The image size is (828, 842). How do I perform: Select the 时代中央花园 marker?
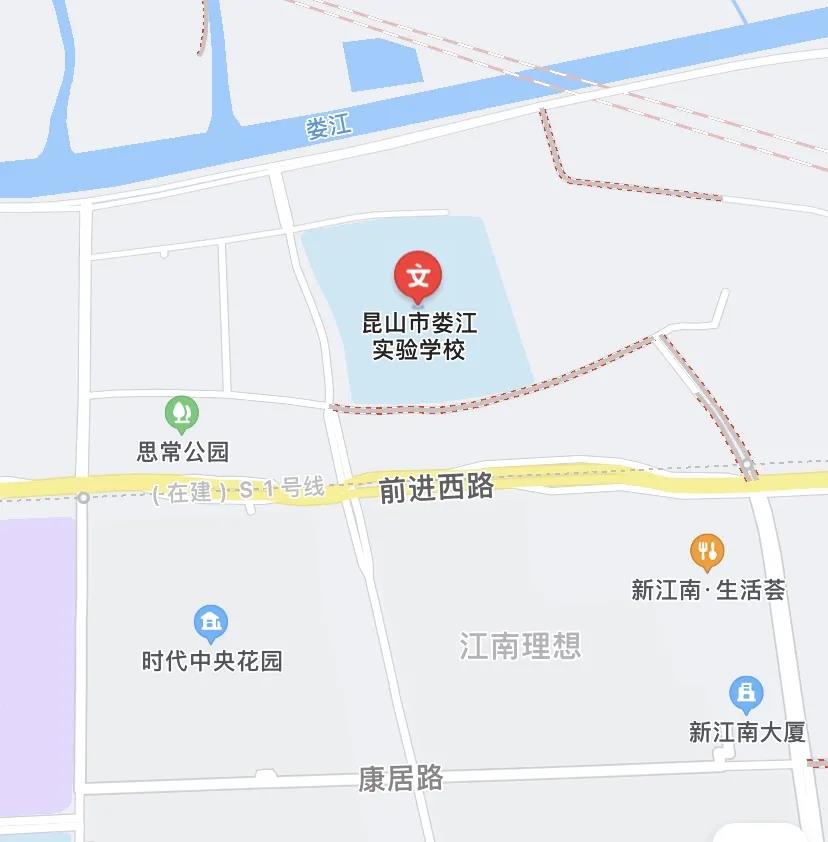(211, 623)
